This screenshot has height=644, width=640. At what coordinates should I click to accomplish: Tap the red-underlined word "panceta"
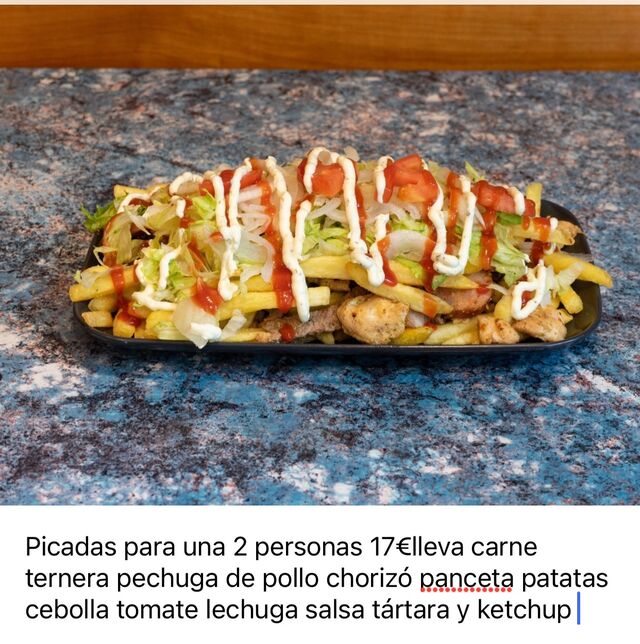(x=467, y=579)
